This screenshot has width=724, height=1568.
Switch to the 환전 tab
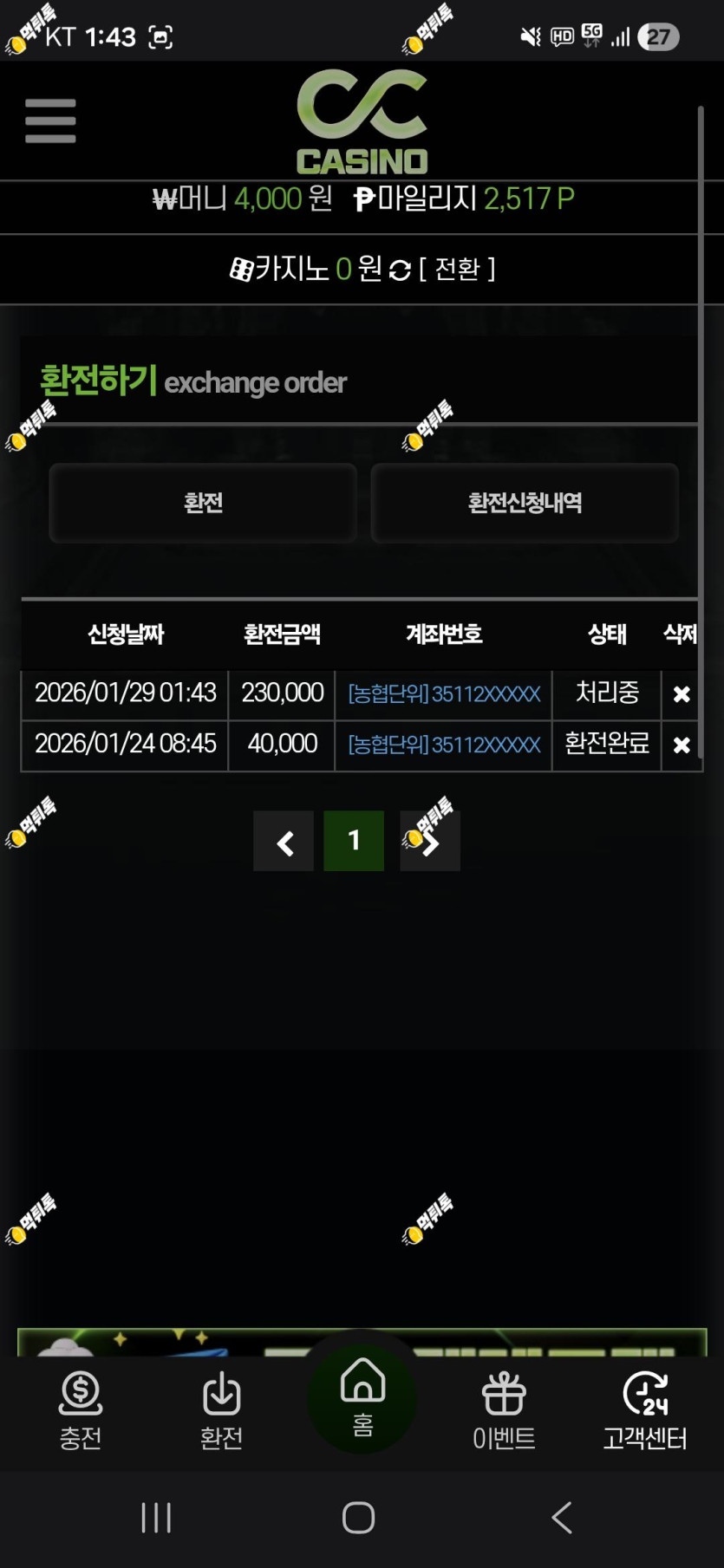tap(203, 503)
